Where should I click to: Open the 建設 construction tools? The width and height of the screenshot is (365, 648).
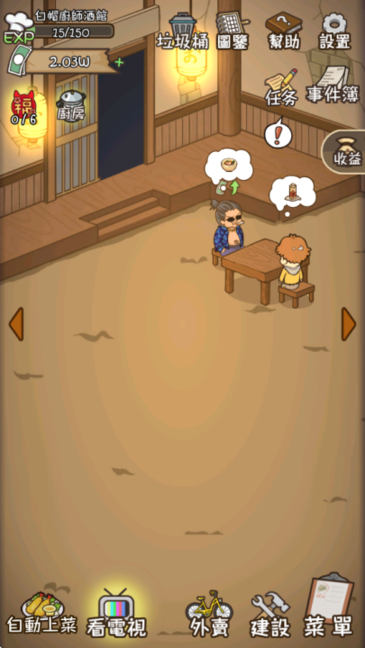(x=271, y=614)
